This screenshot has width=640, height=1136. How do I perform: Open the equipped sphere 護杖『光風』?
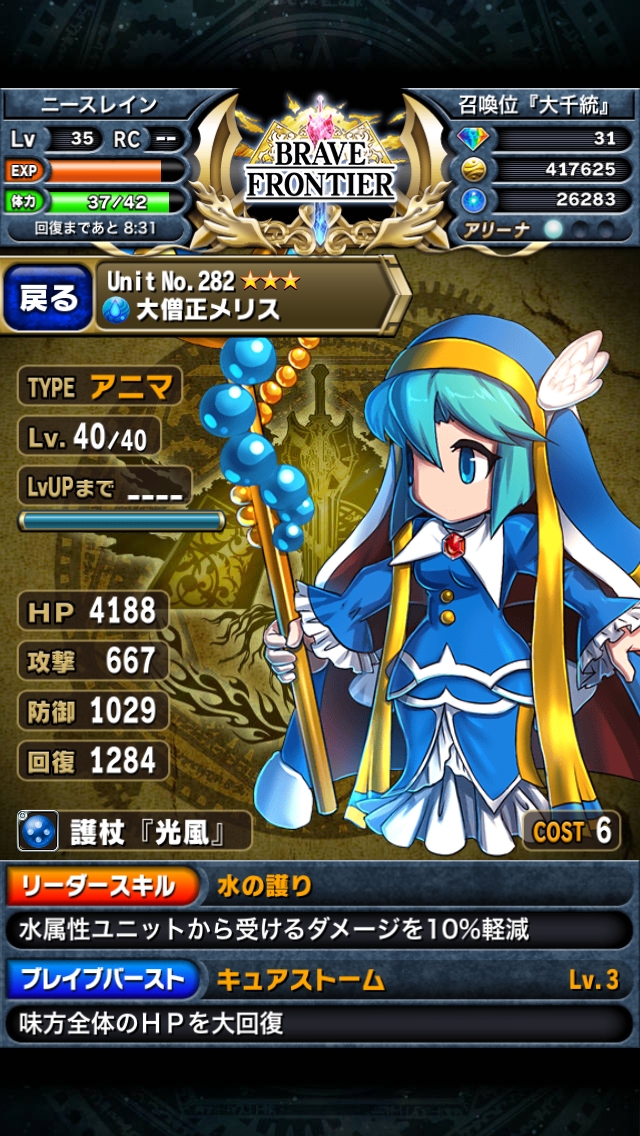[x=134, y=831]
